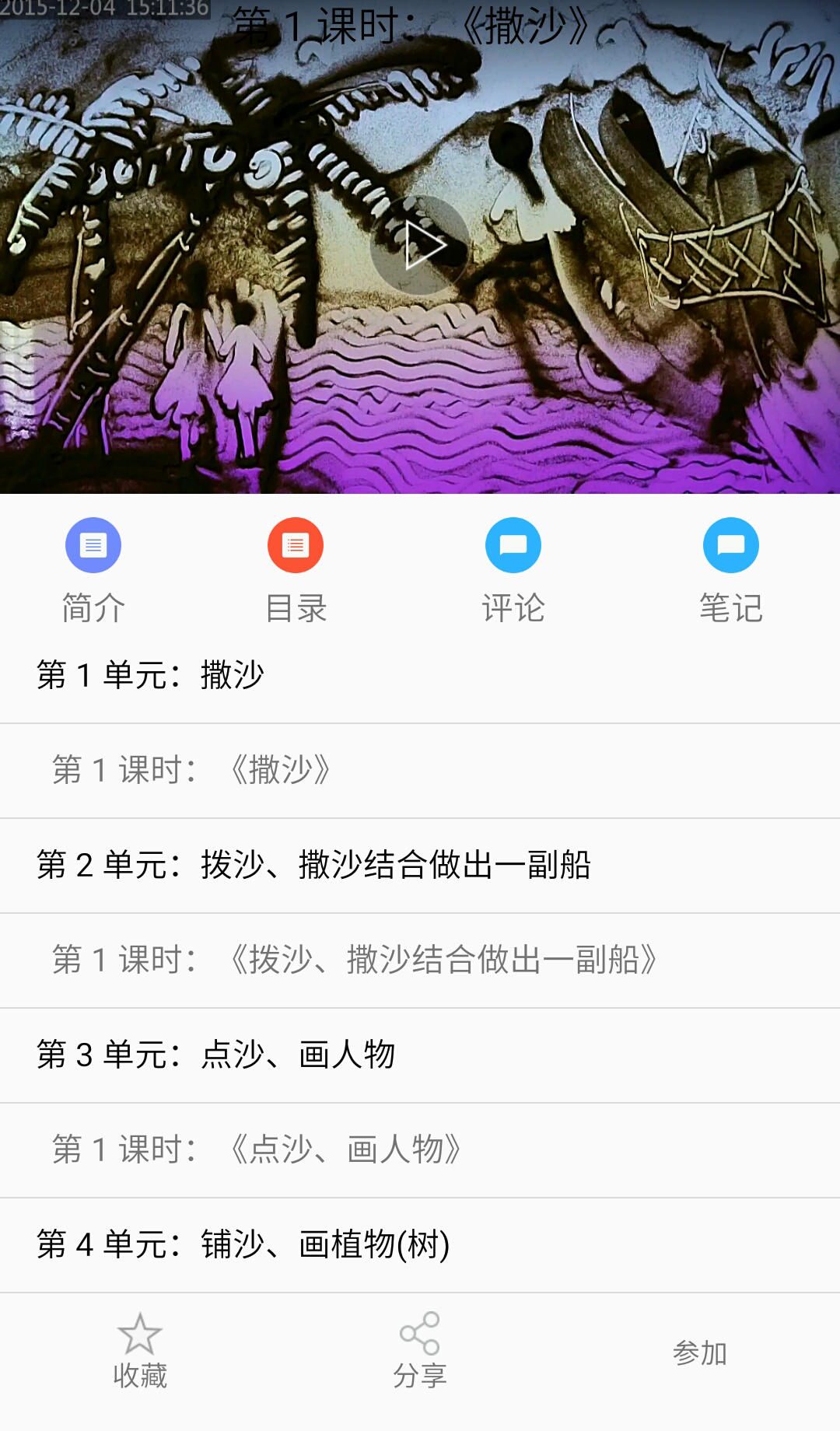
Task: Open the 评论 tab
Action: tap(513, 570)
